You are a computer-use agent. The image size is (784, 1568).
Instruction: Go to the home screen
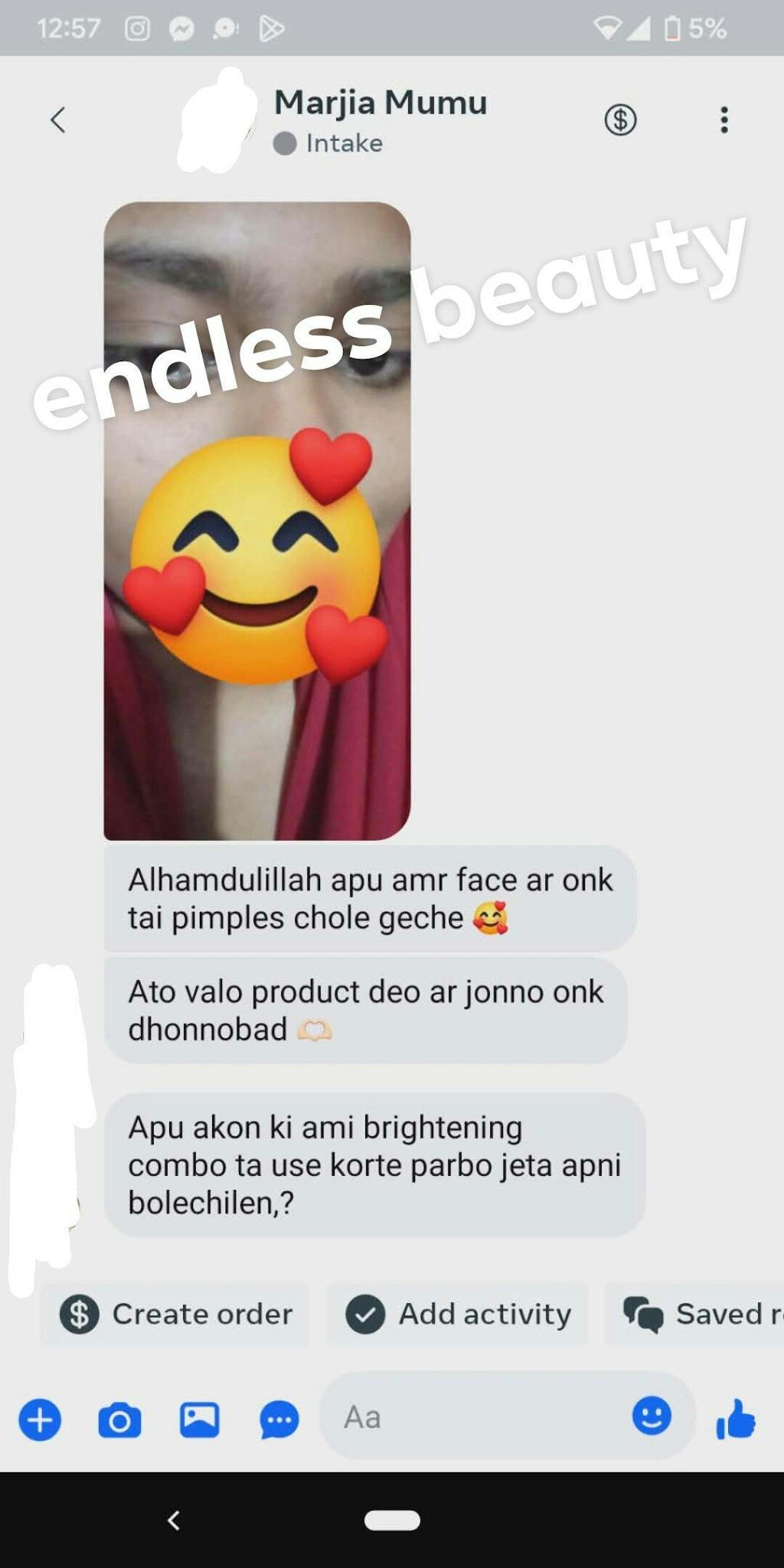(x=392, y=1520)
